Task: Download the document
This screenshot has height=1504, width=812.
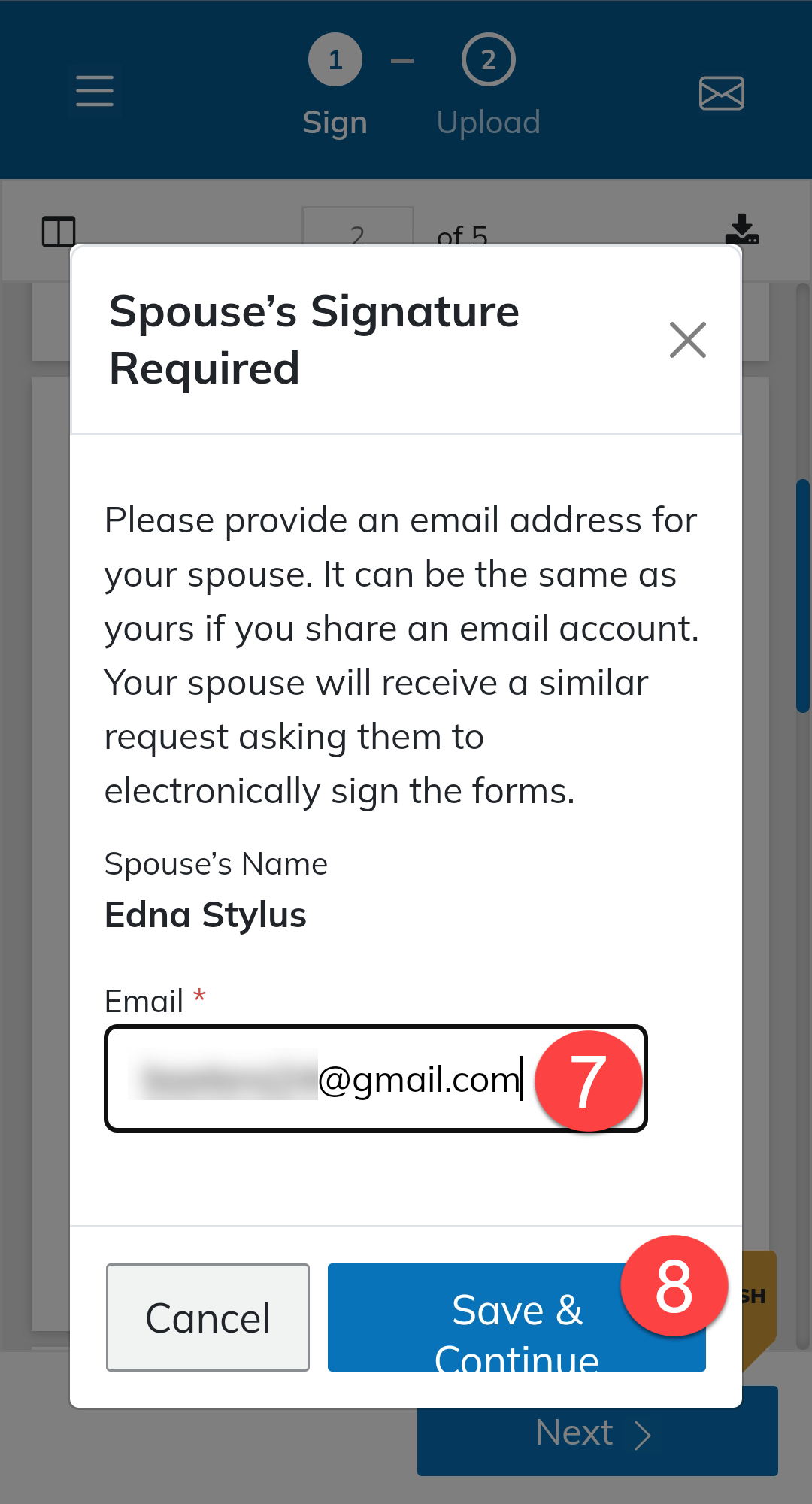Action: 742,229
